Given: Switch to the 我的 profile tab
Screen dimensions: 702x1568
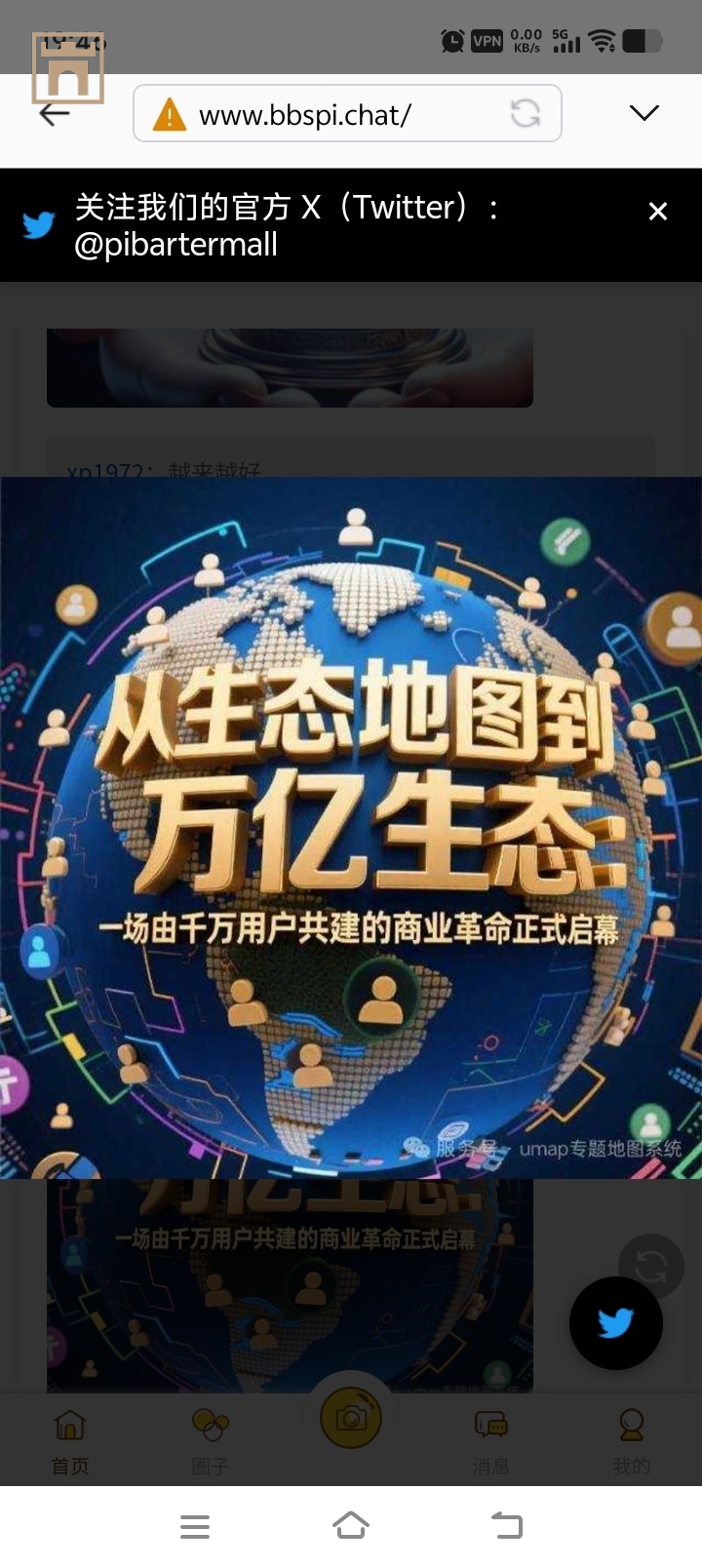Looking at the screenshot, I should tap(631, 1439).
